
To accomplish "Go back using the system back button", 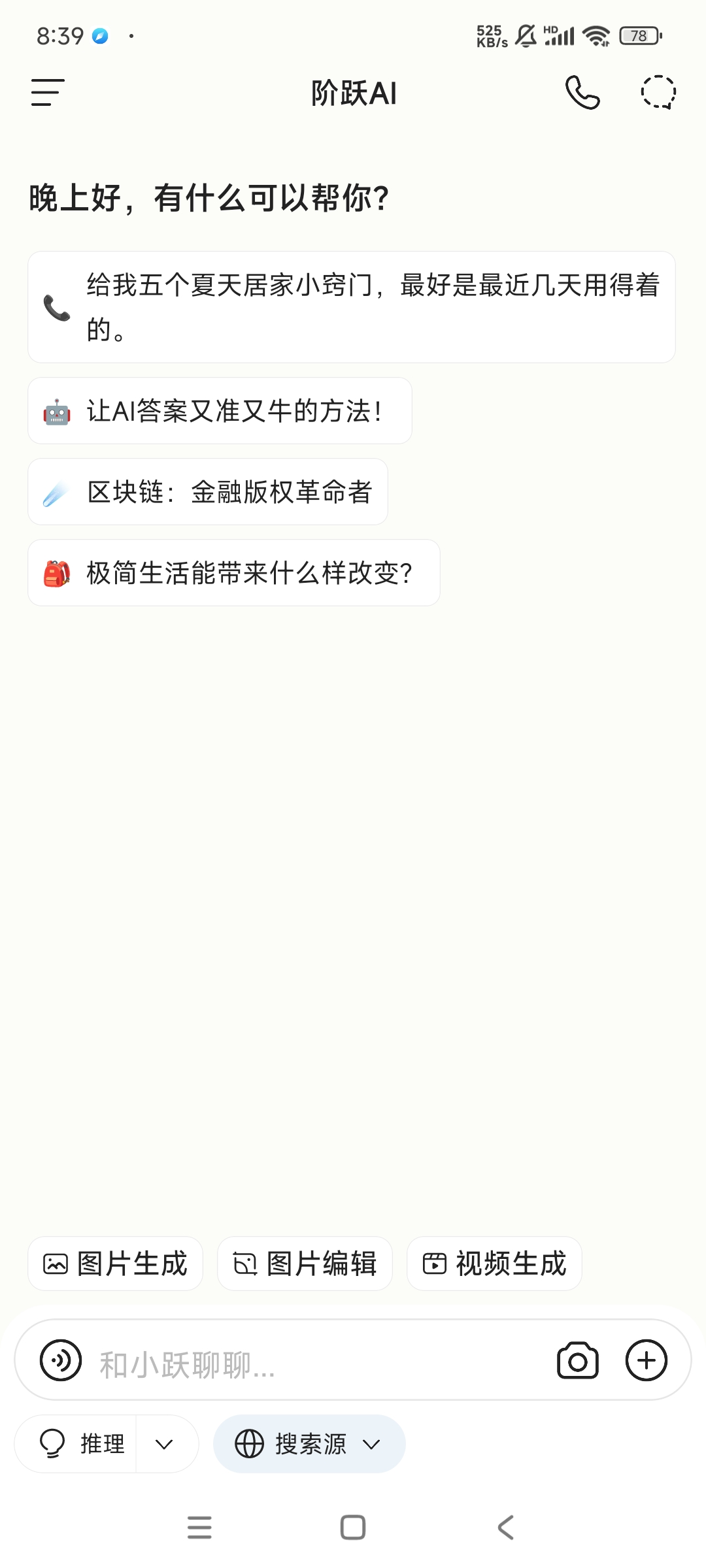I will coord(505,1527).
